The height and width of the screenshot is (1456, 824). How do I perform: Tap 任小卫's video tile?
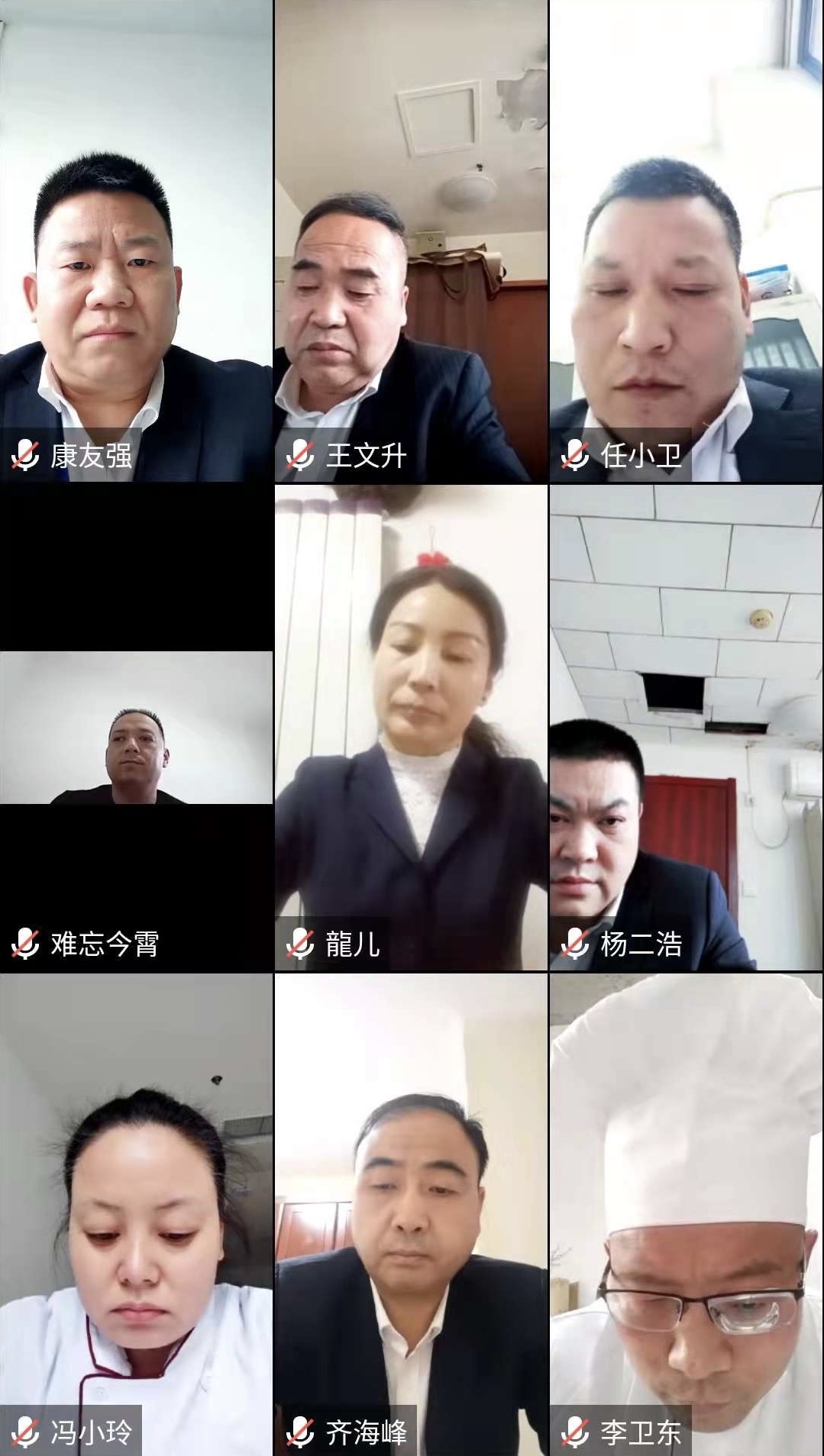(x=687, y=241)
